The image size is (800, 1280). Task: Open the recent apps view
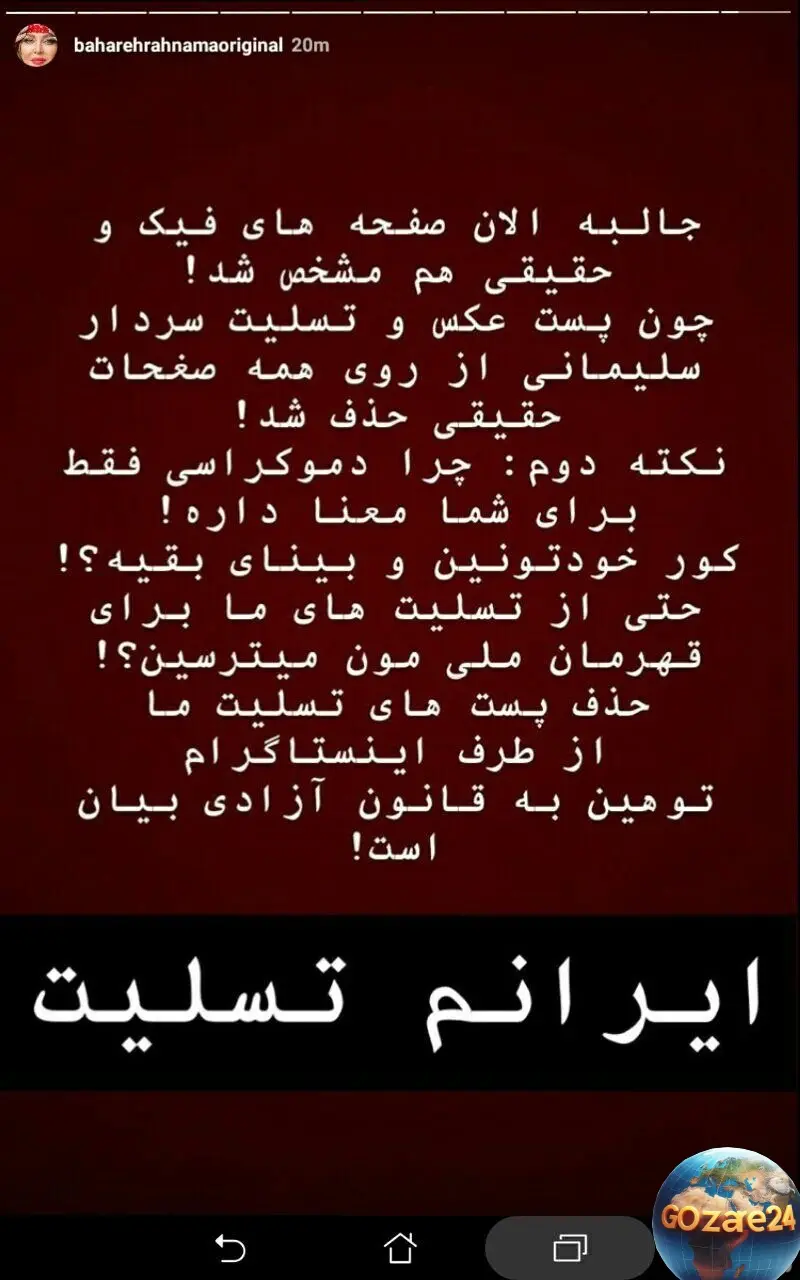570,1247
